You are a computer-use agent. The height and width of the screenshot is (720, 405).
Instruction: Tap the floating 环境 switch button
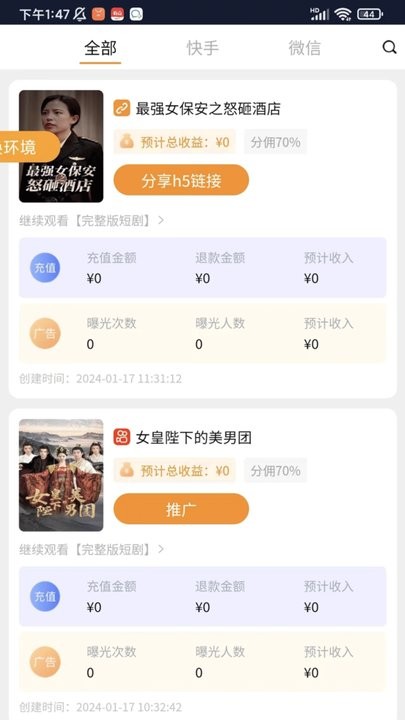[28, 147]
